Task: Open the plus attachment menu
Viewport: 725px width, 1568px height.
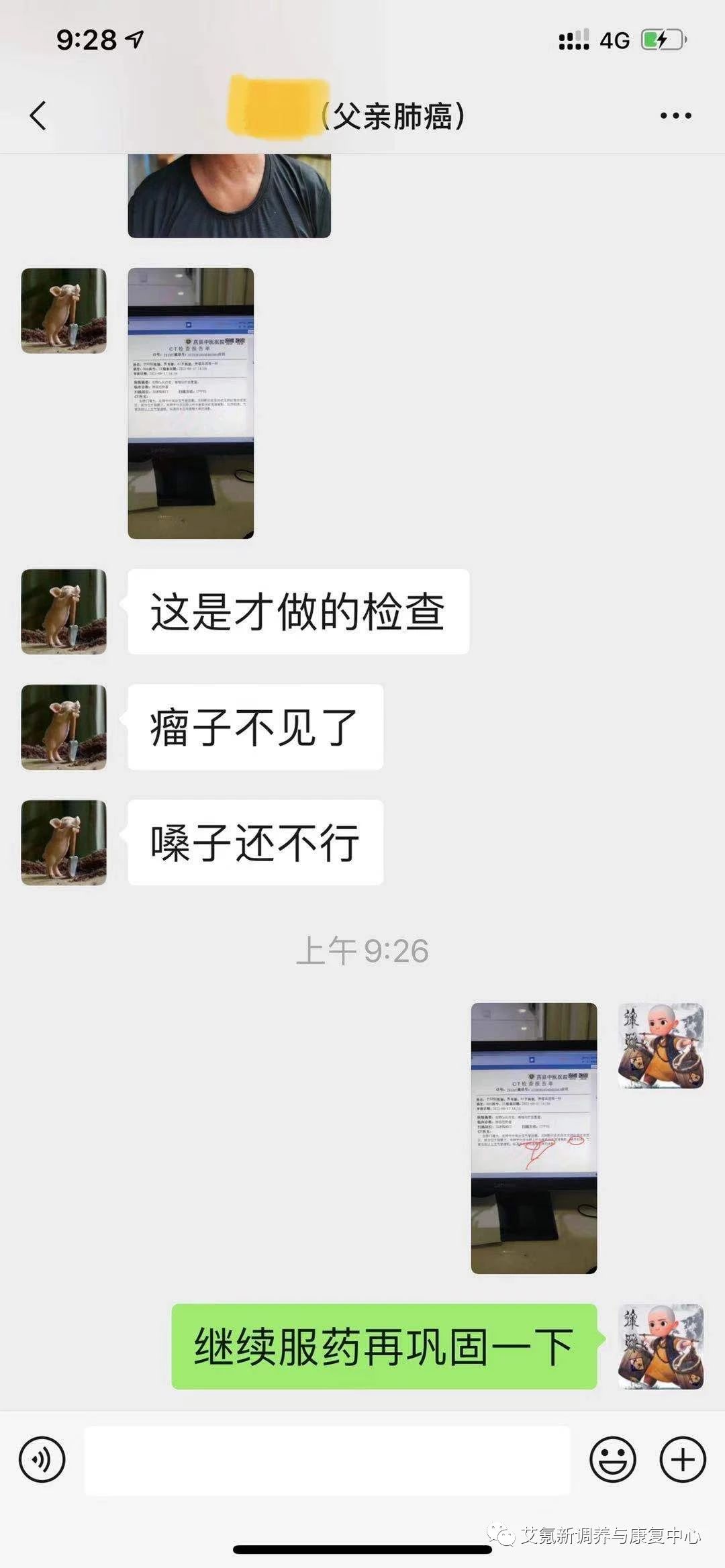Action: [x=683, y=1459]
